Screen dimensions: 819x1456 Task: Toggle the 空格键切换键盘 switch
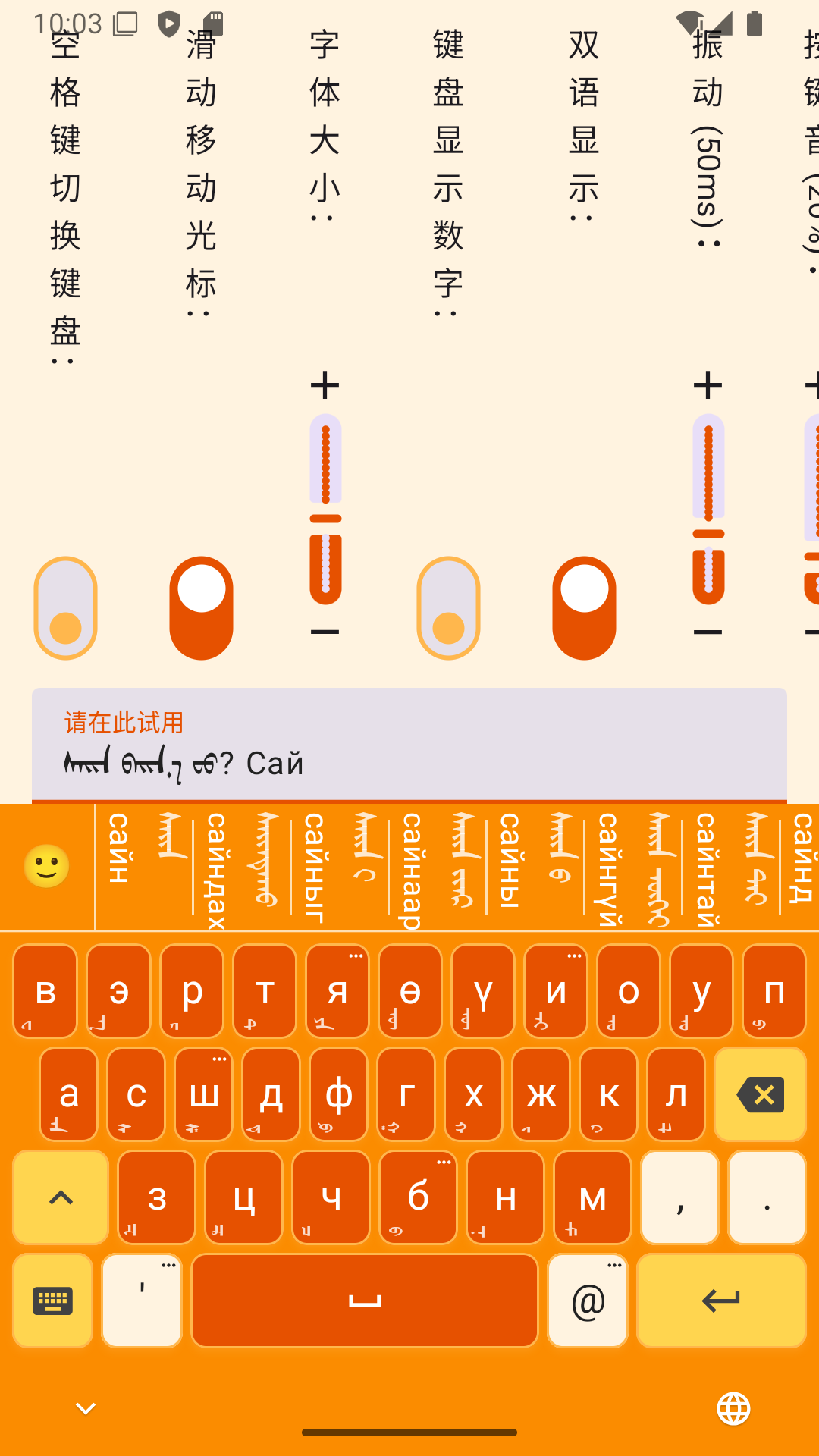click(x=66, y=608)
